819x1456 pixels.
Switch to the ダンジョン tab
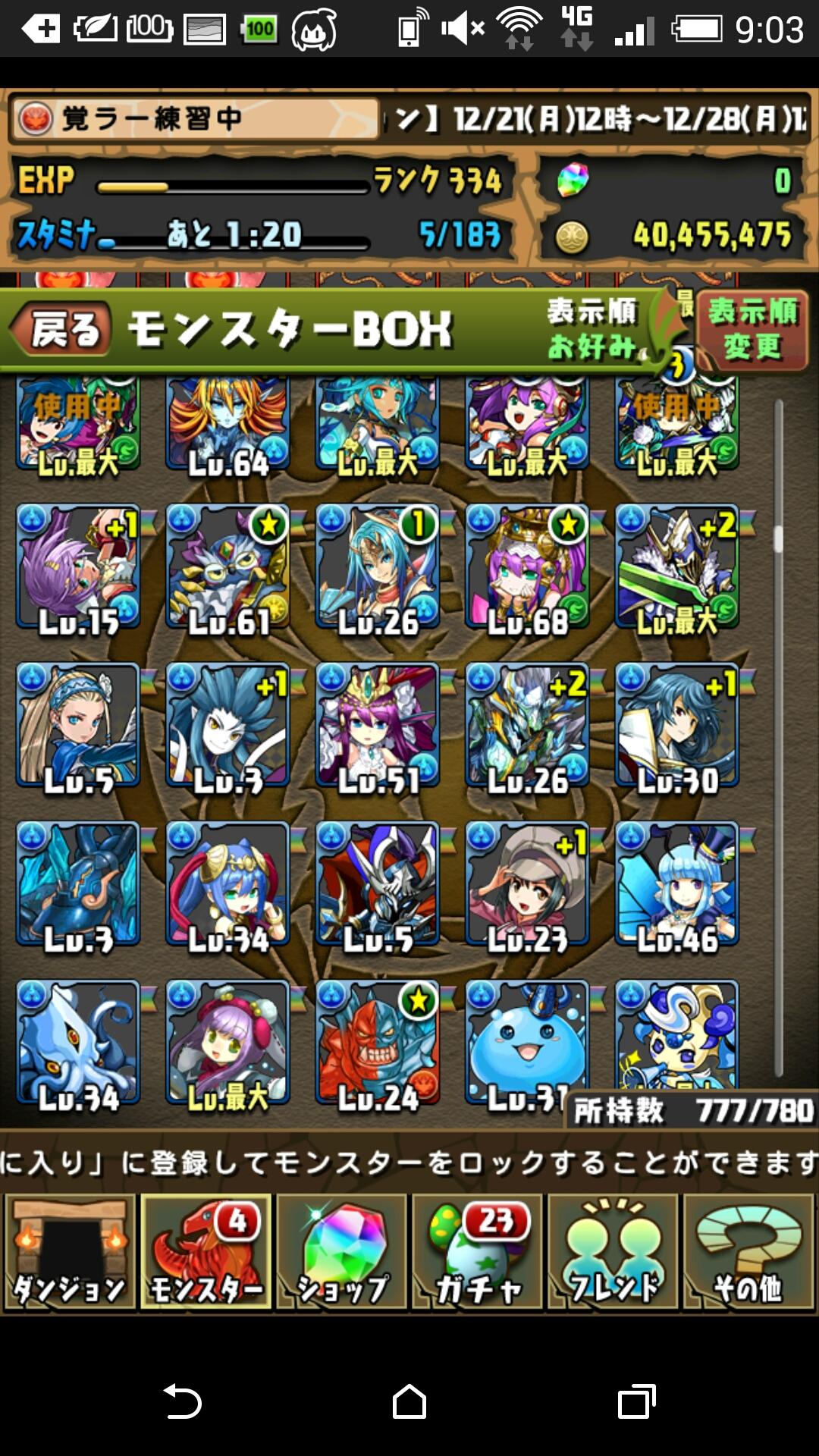coord(70,1252)
